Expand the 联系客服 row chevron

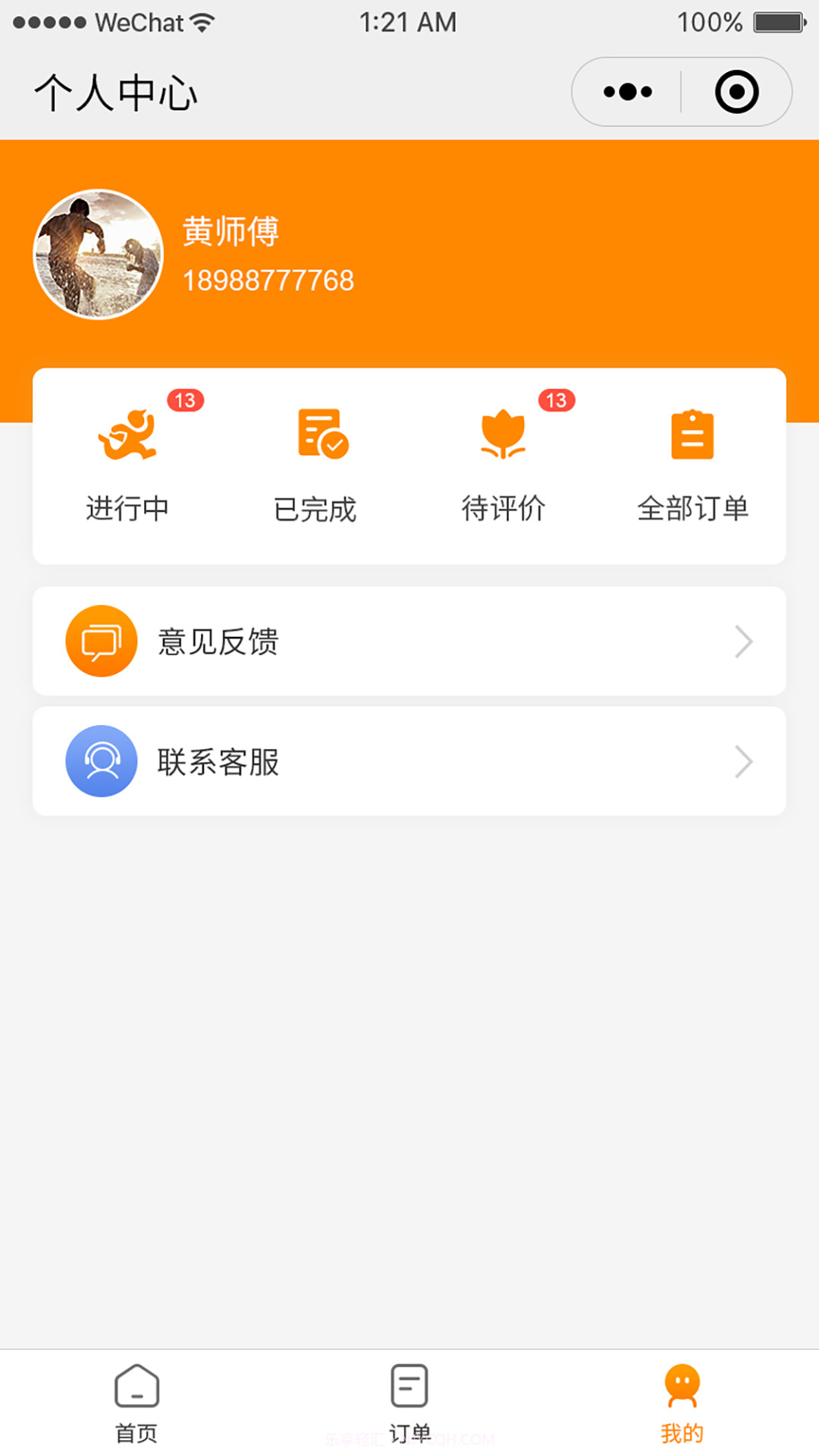744,761
